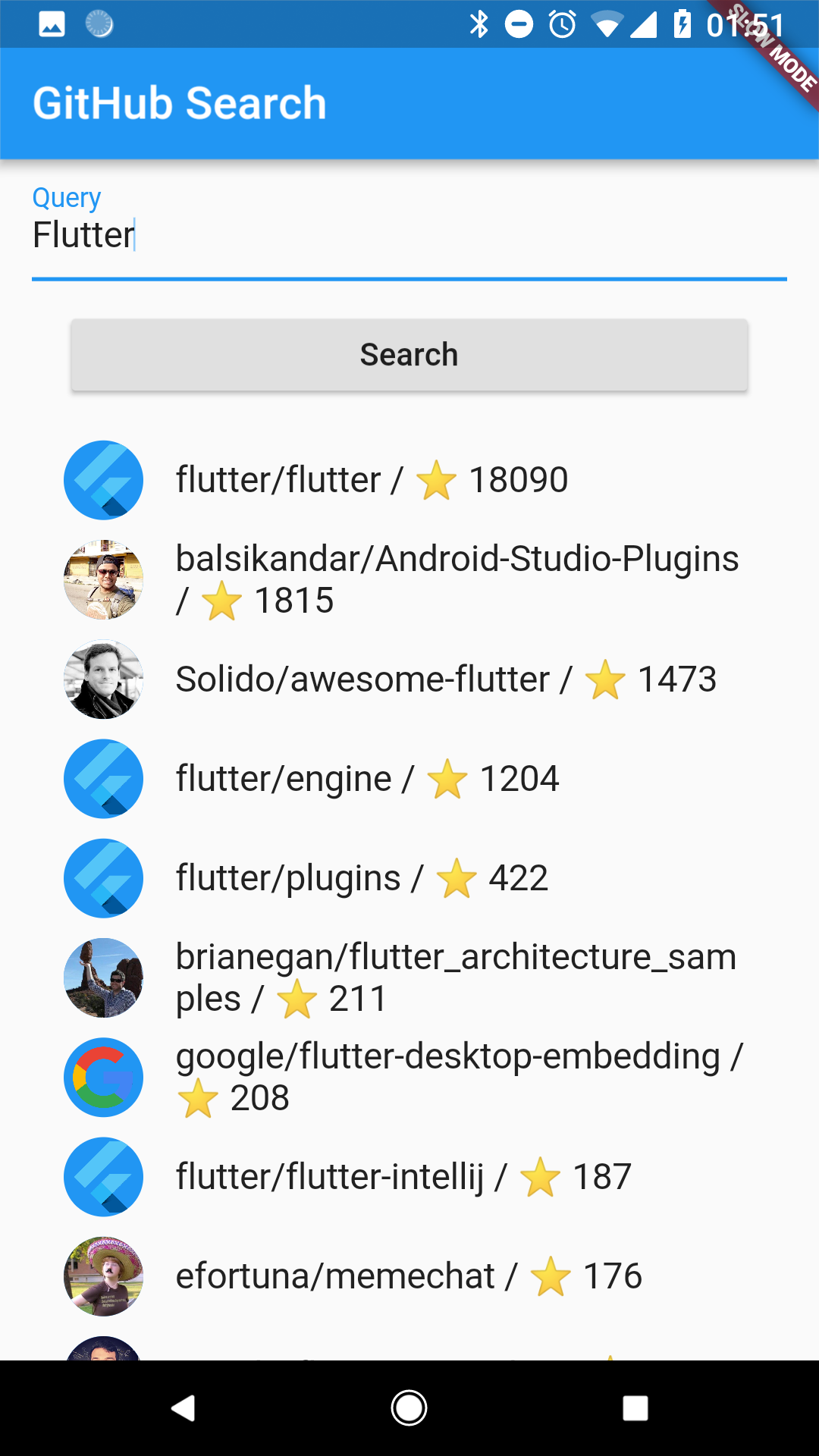Screen dimensions: 819x1456
Task: Select the flutter/plugins result
Action: [362, 878]
